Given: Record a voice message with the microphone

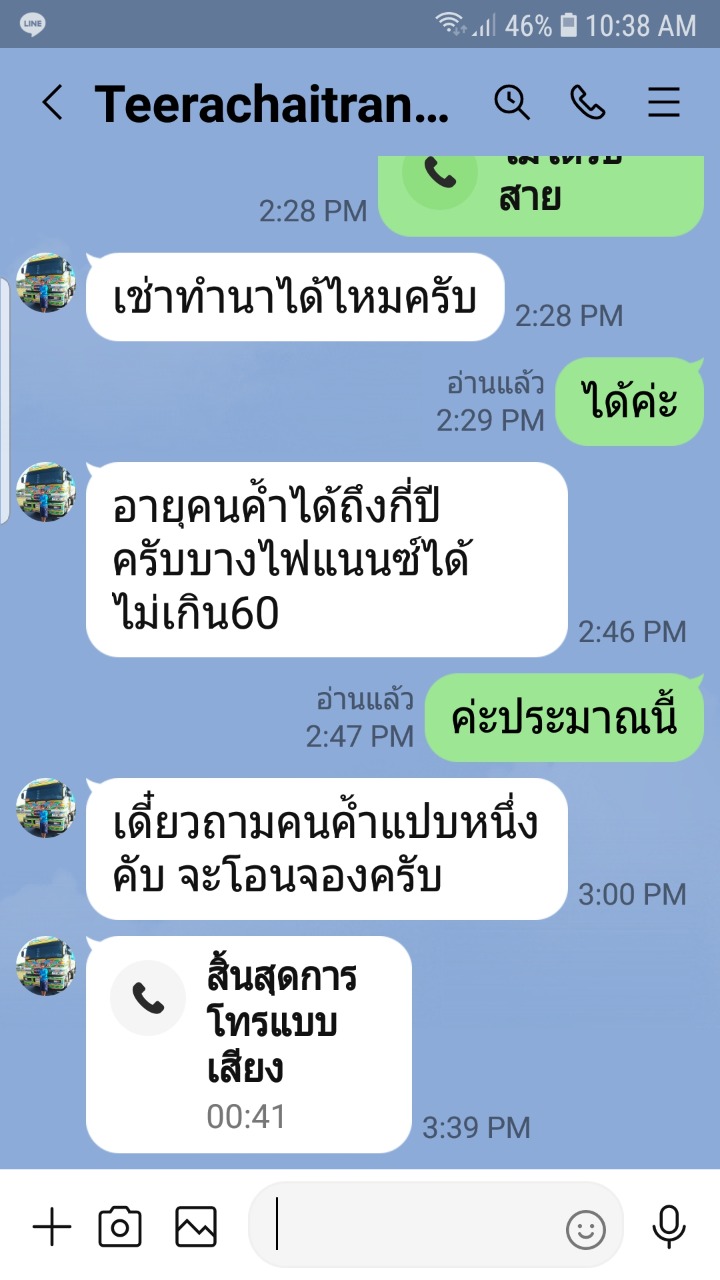Looking at the screenshot, I should click(x=668, y=1226).
